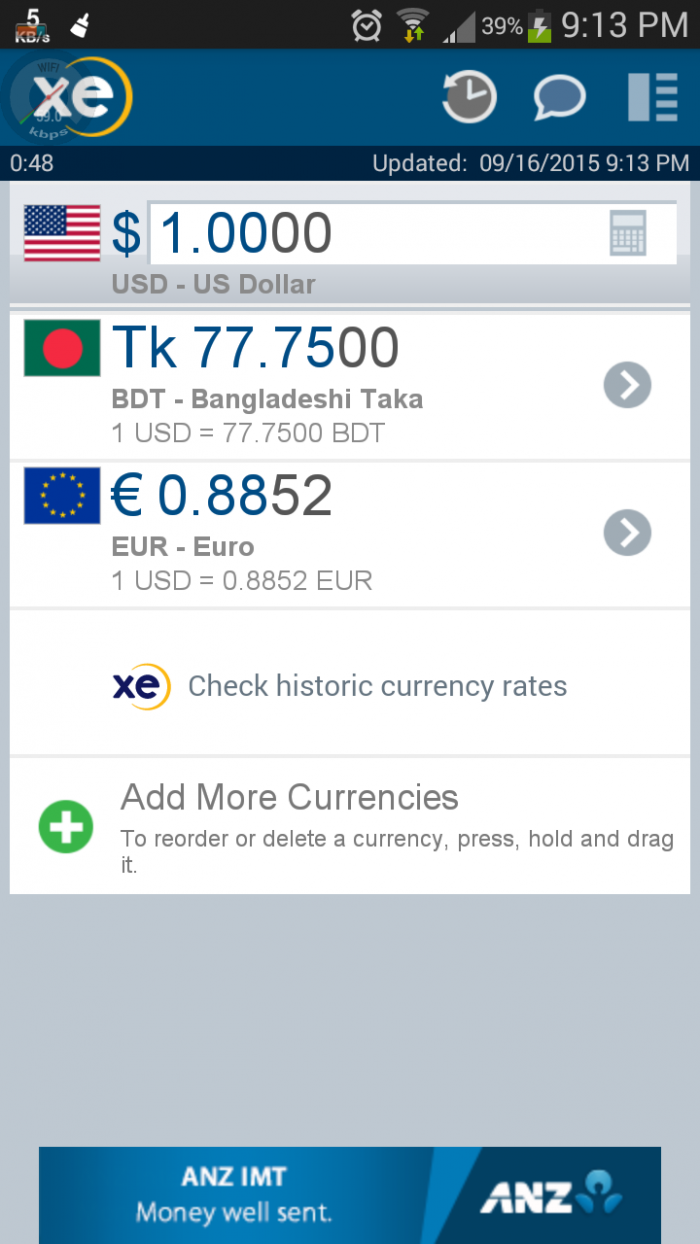This screenshot has width=700, height=1244.
Task: Tap the US flag to change base currency
Action: pos(62,233)
